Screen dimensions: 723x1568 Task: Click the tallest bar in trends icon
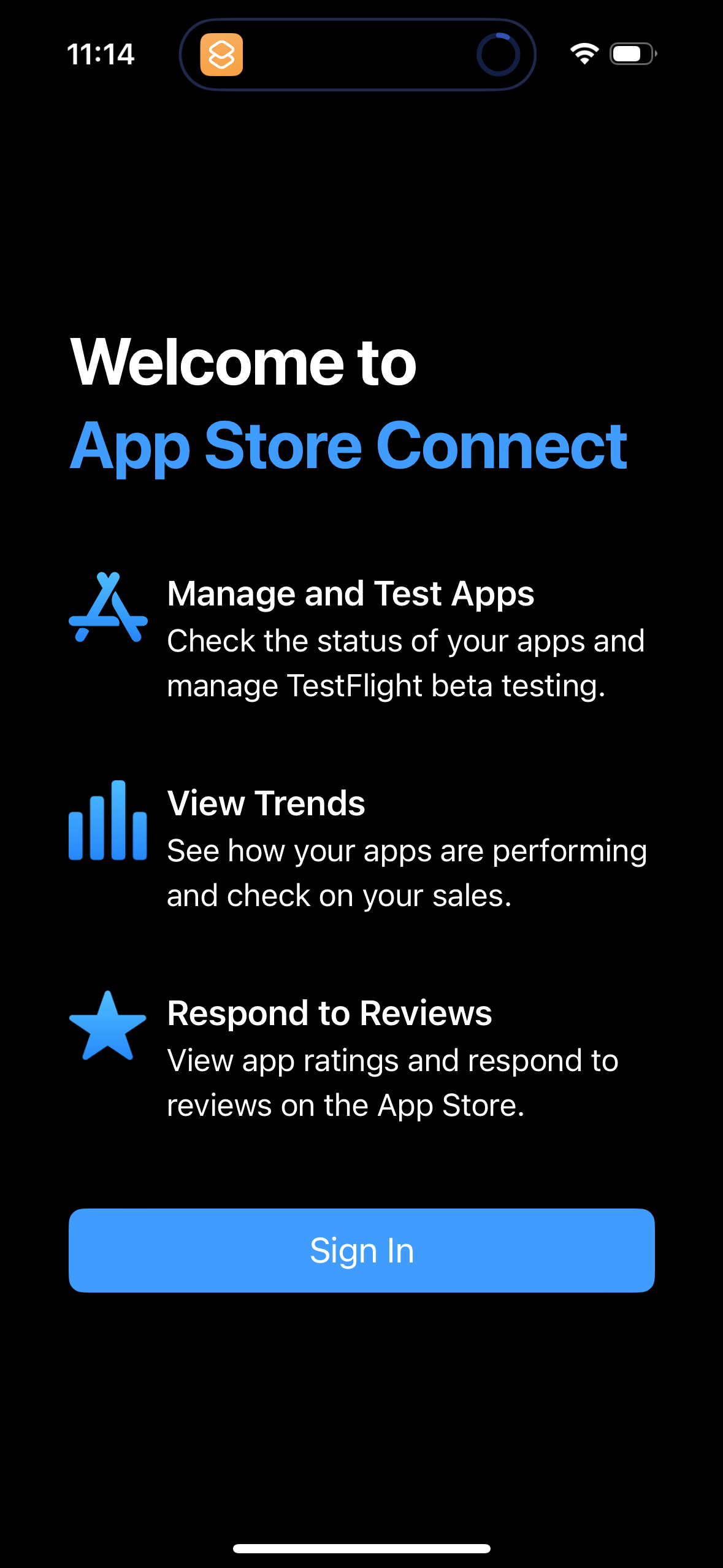click(117, 819)
